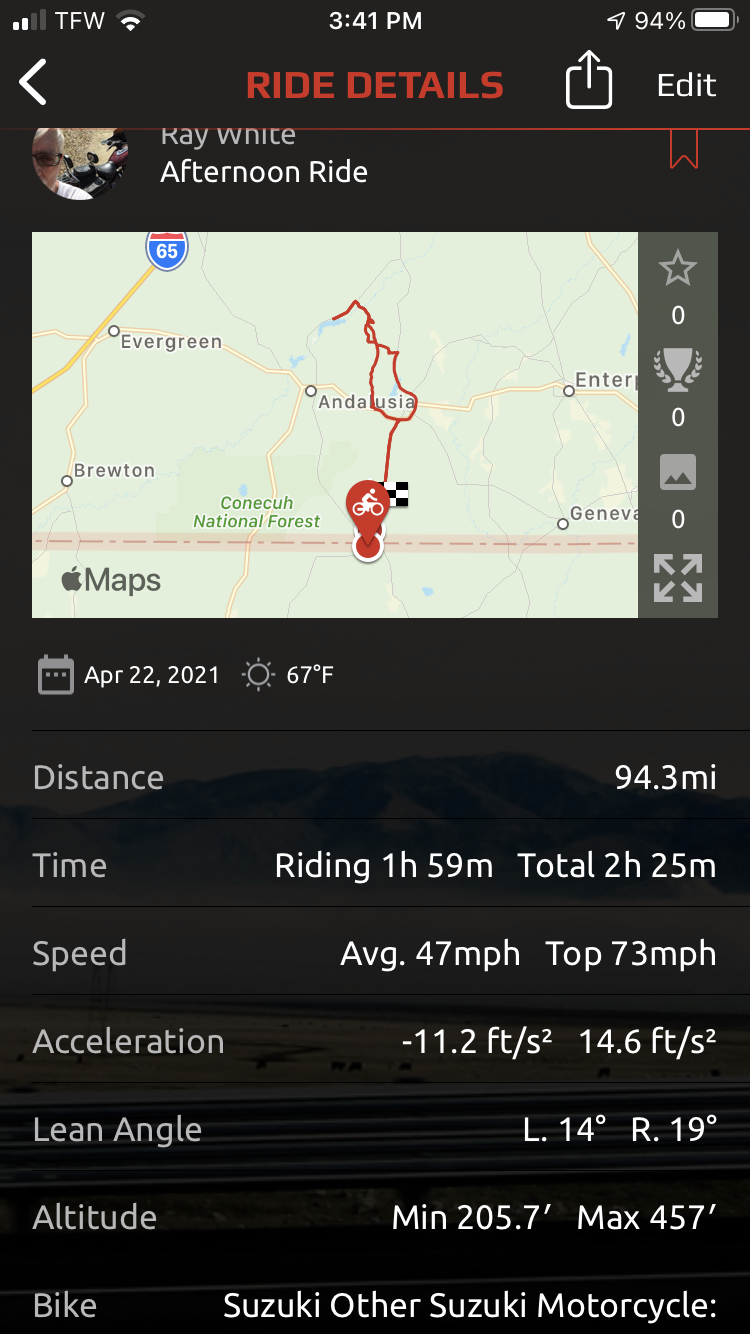The height and width of the screenshot is (1334, 750).
Task: Open Ray White's profile picture
Action: (x=80, y=160)
